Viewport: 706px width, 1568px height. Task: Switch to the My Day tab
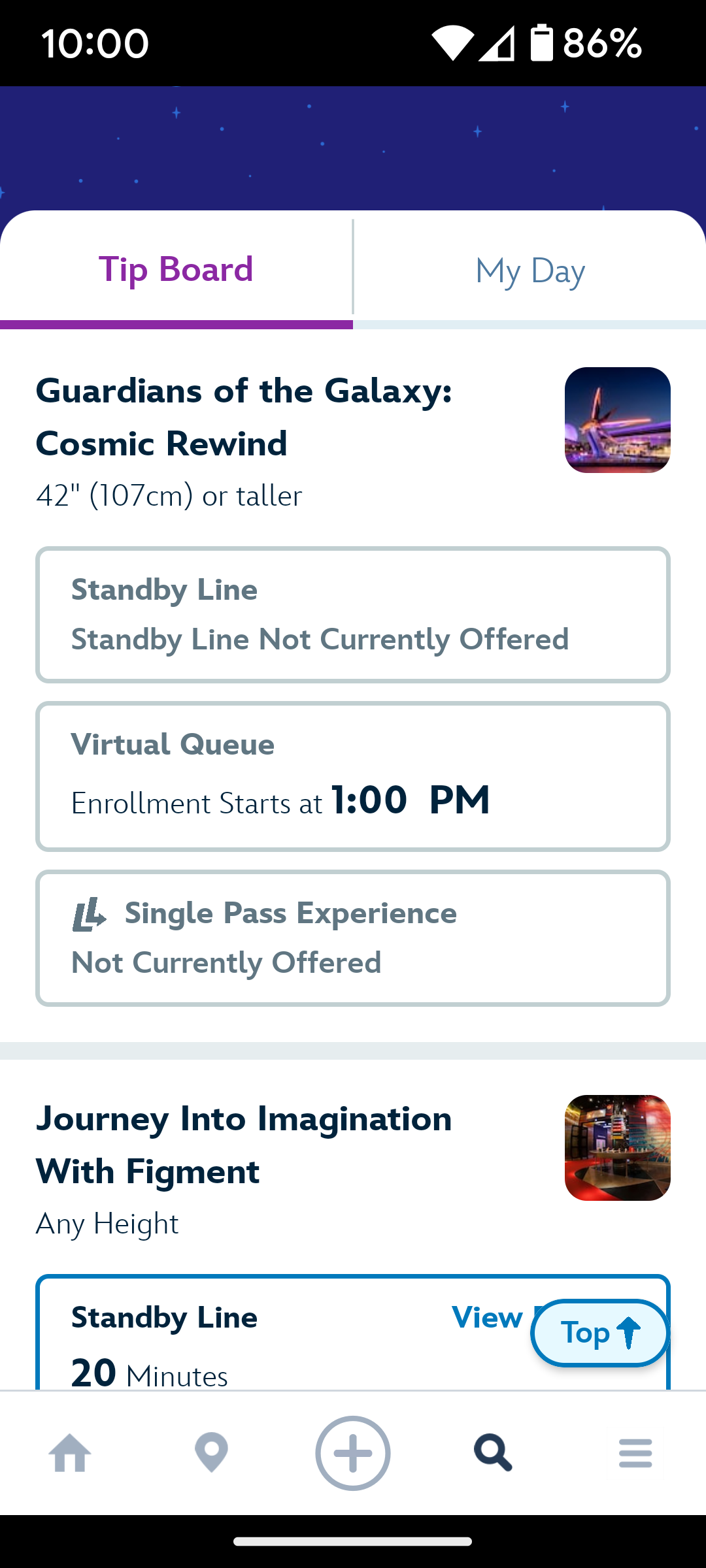click(x=530, y=270)
